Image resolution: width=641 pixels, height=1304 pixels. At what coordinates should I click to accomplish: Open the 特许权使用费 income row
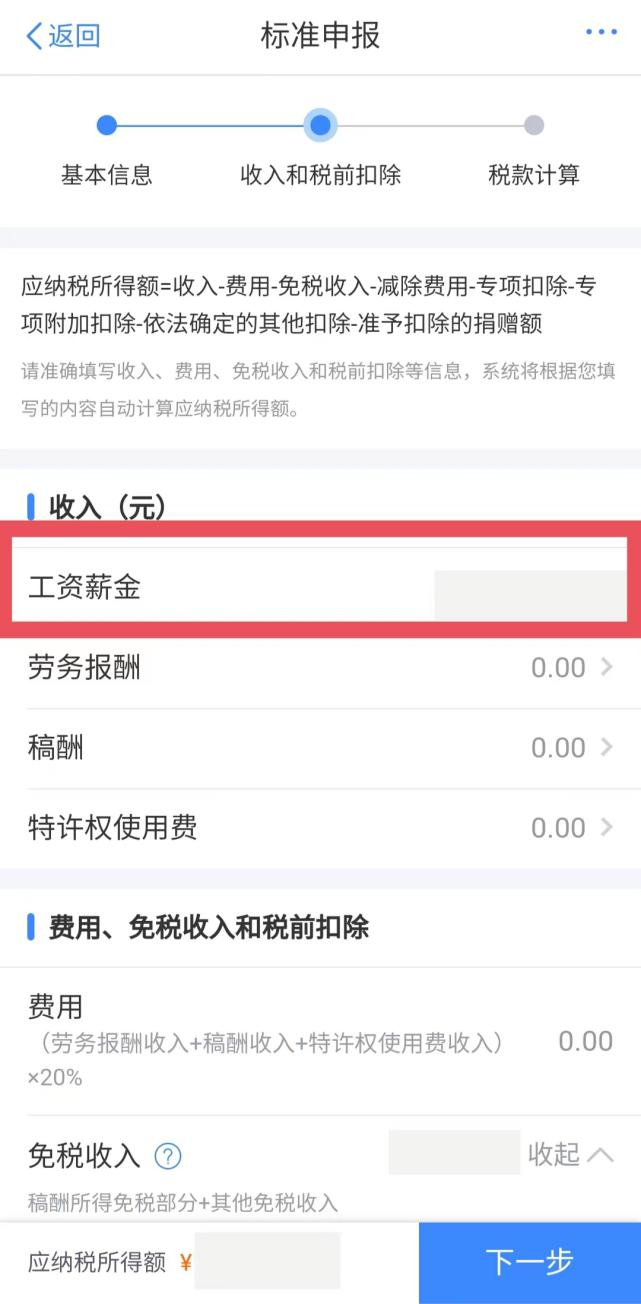pos(320,828)
